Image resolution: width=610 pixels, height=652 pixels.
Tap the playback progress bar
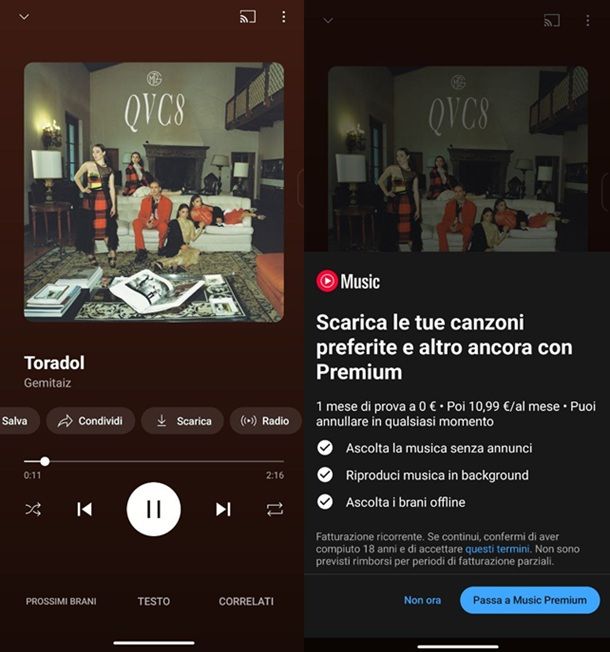point(150,461)
